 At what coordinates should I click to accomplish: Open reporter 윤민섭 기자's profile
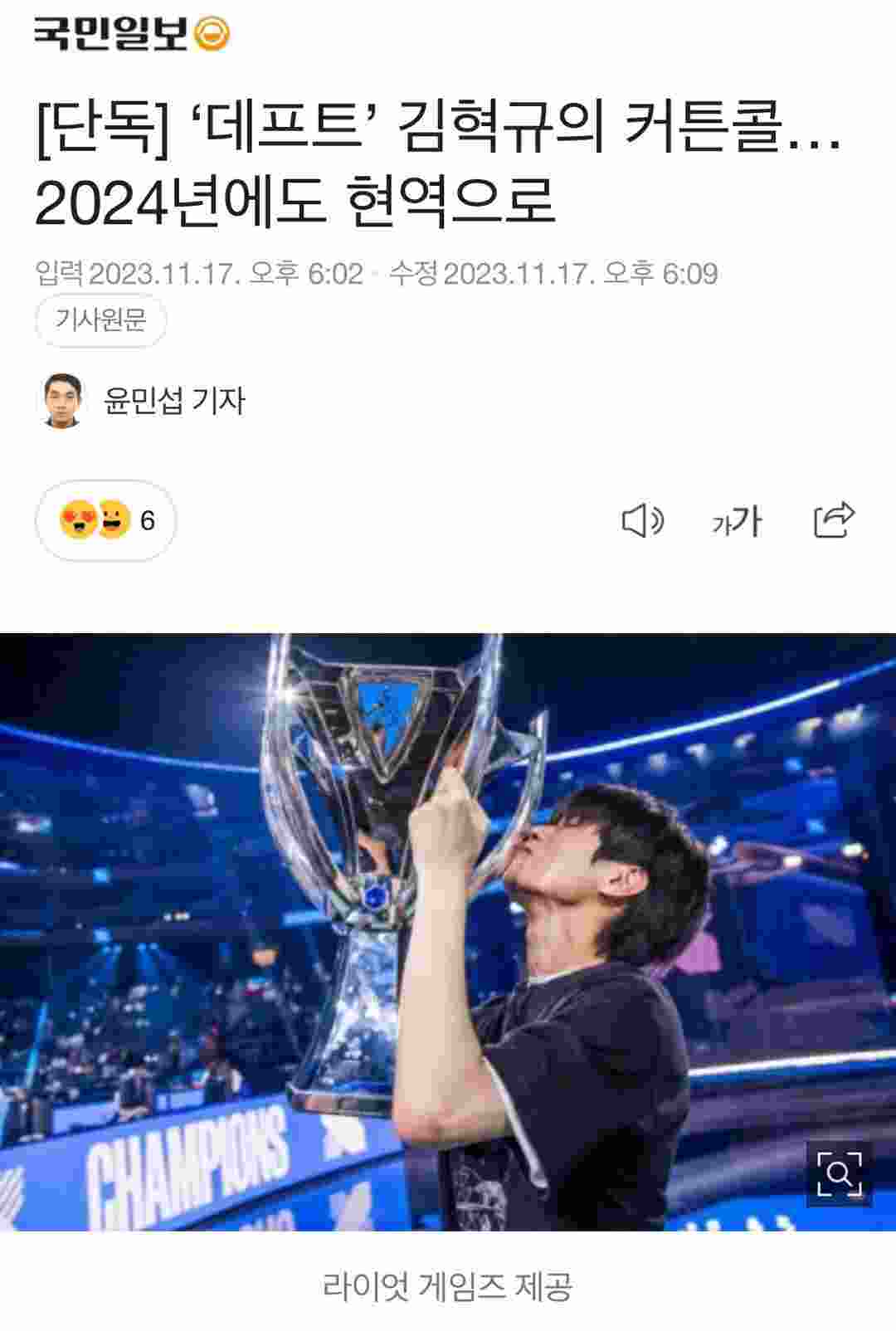point(173,401)
